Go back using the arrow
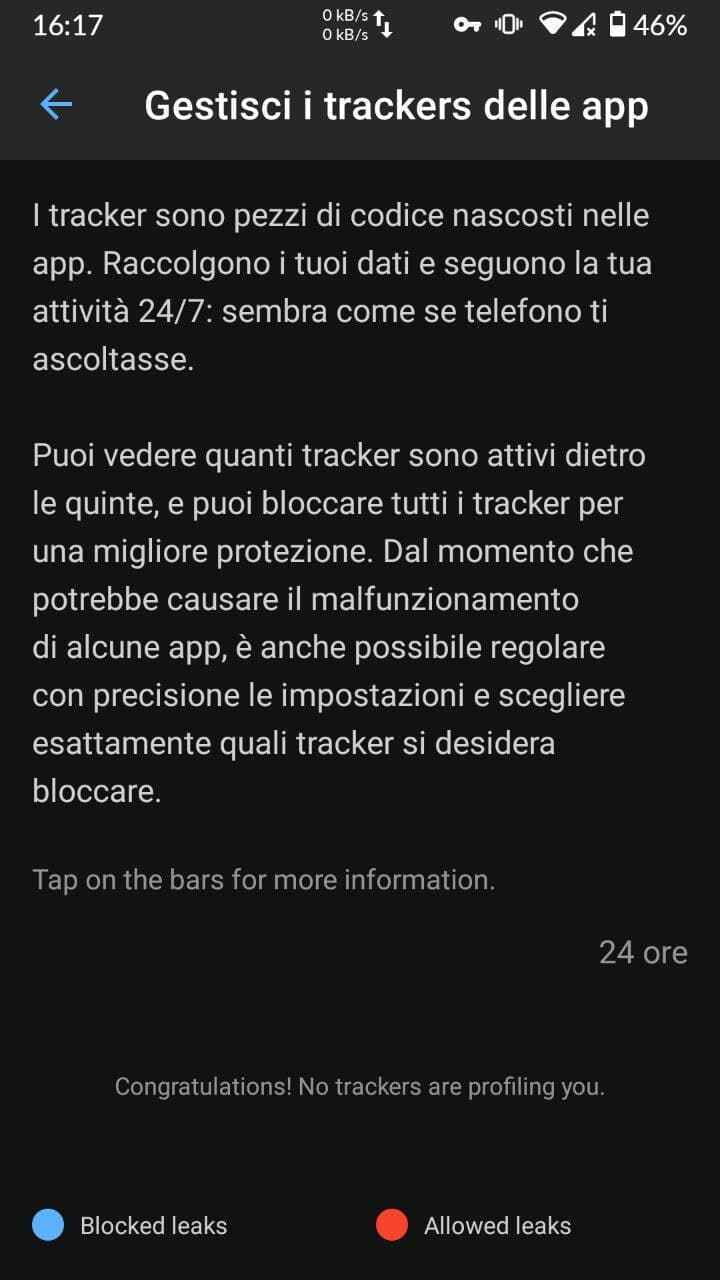Image resolution: width=720 pixels, height=1280 pixels. point(56,105)
